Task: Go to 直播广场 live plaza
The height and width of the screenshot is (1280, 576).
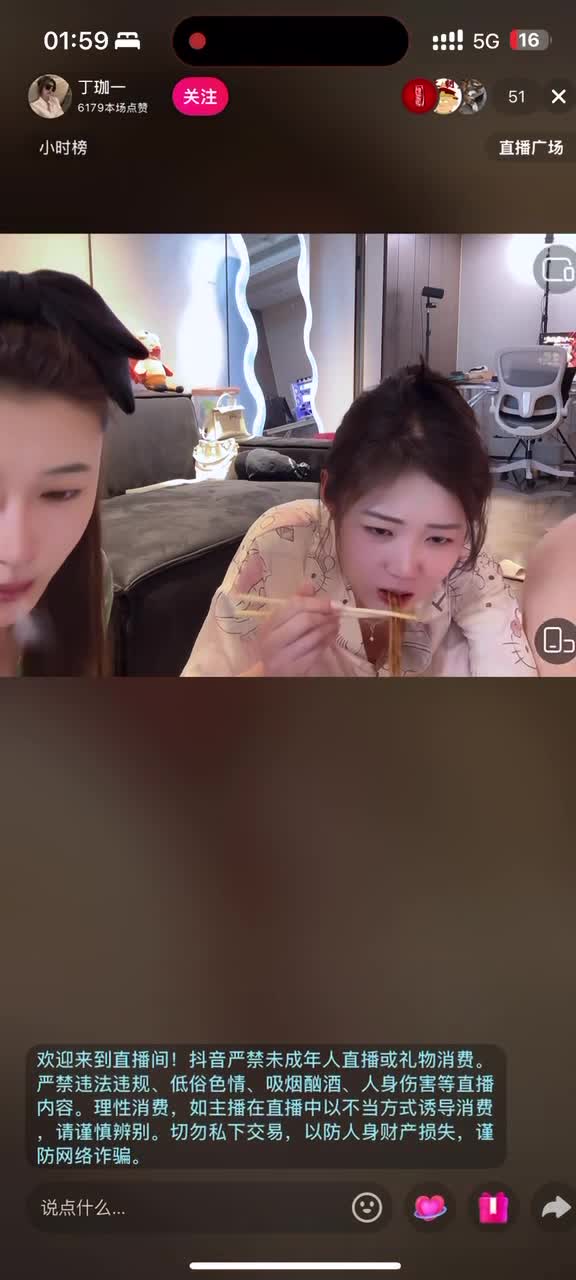Action: (531, 147)
